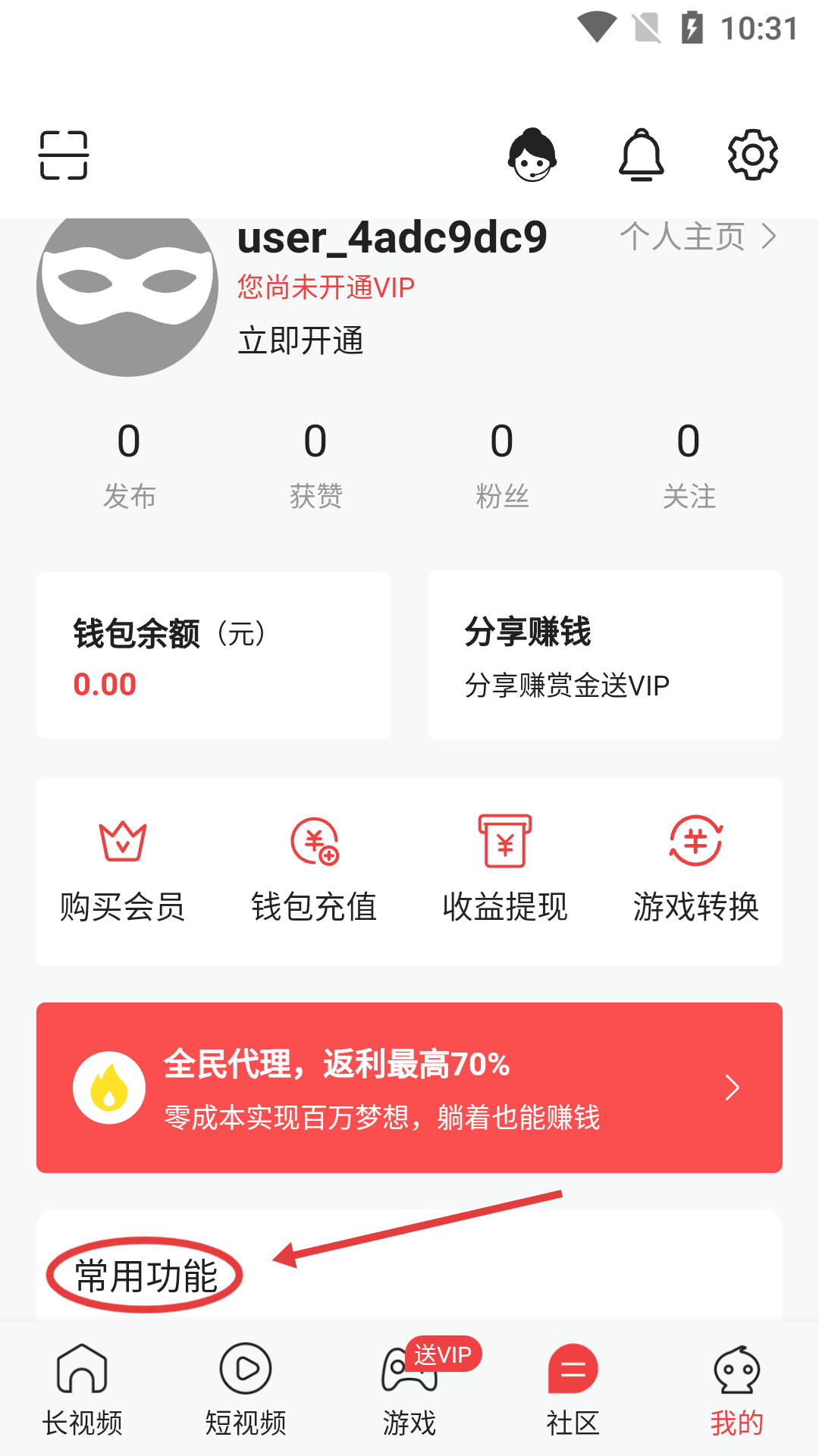
Task: Open 游戏转换 with the exchange icon
Action: [x=696, y=842]
